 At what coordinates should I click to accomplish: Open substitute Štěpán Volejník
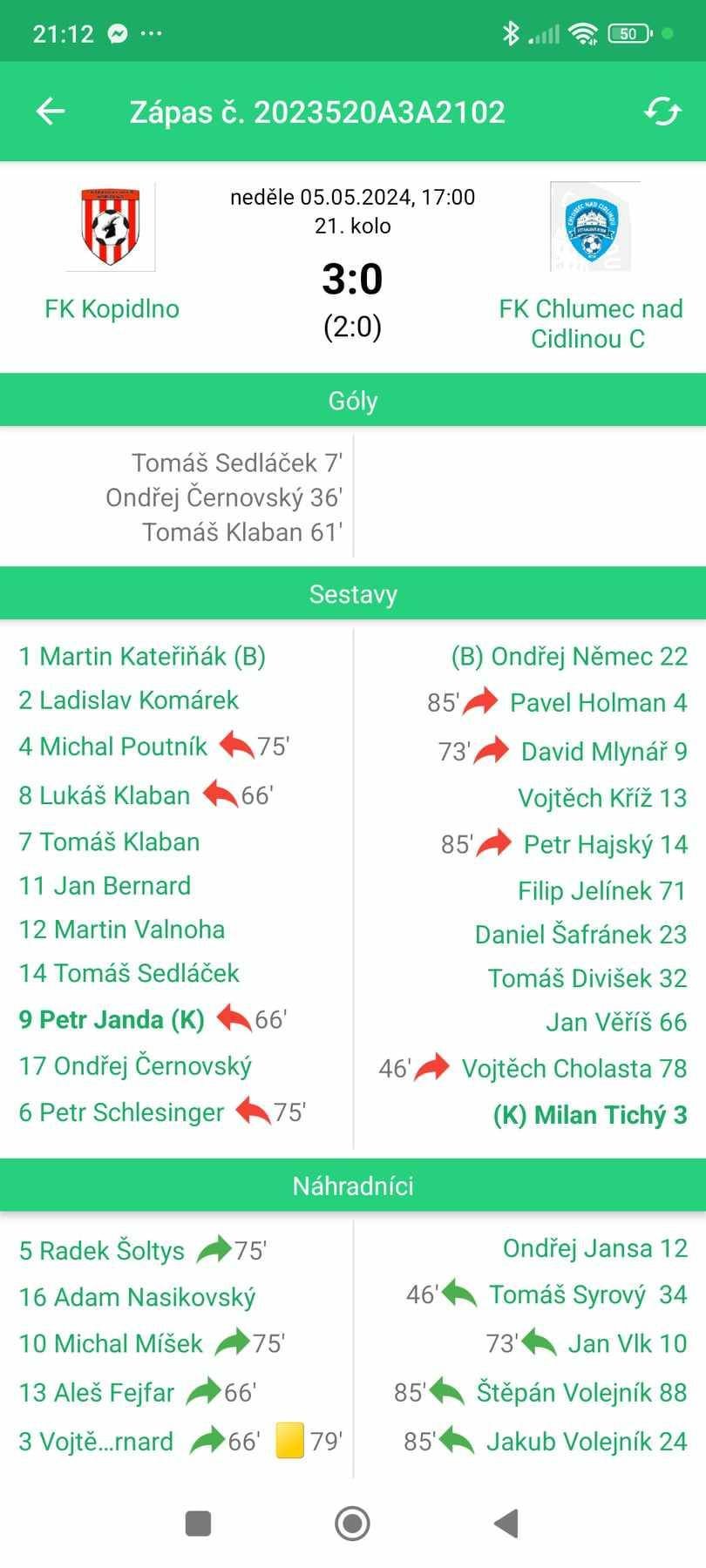click(x=581, y=1392)
